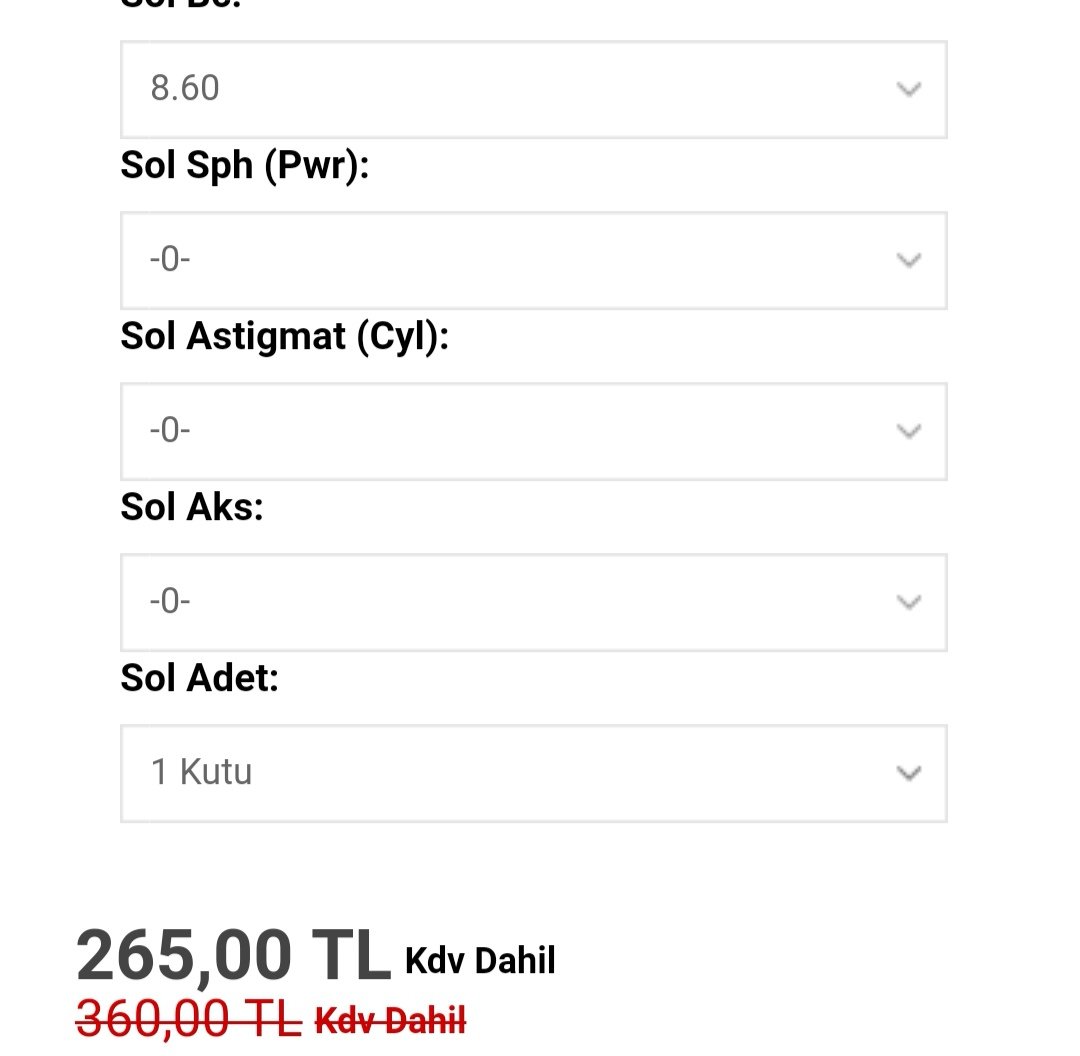The width and height of the screenshot is (1080, 1056).
Task: Choose a Sol Aks value
Action: (533, 602)
